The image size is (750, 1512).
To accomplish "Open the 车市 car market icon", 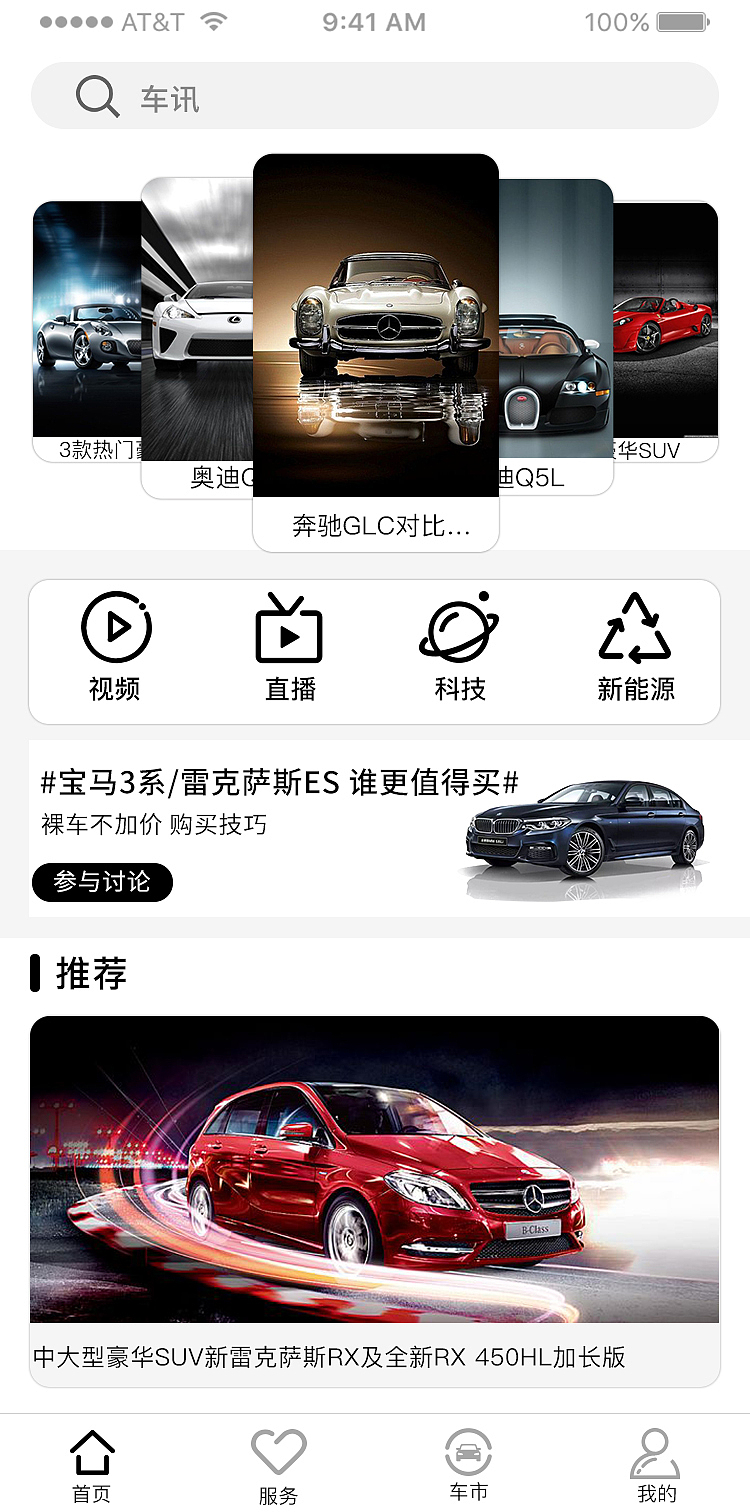I will [467, 1452].
